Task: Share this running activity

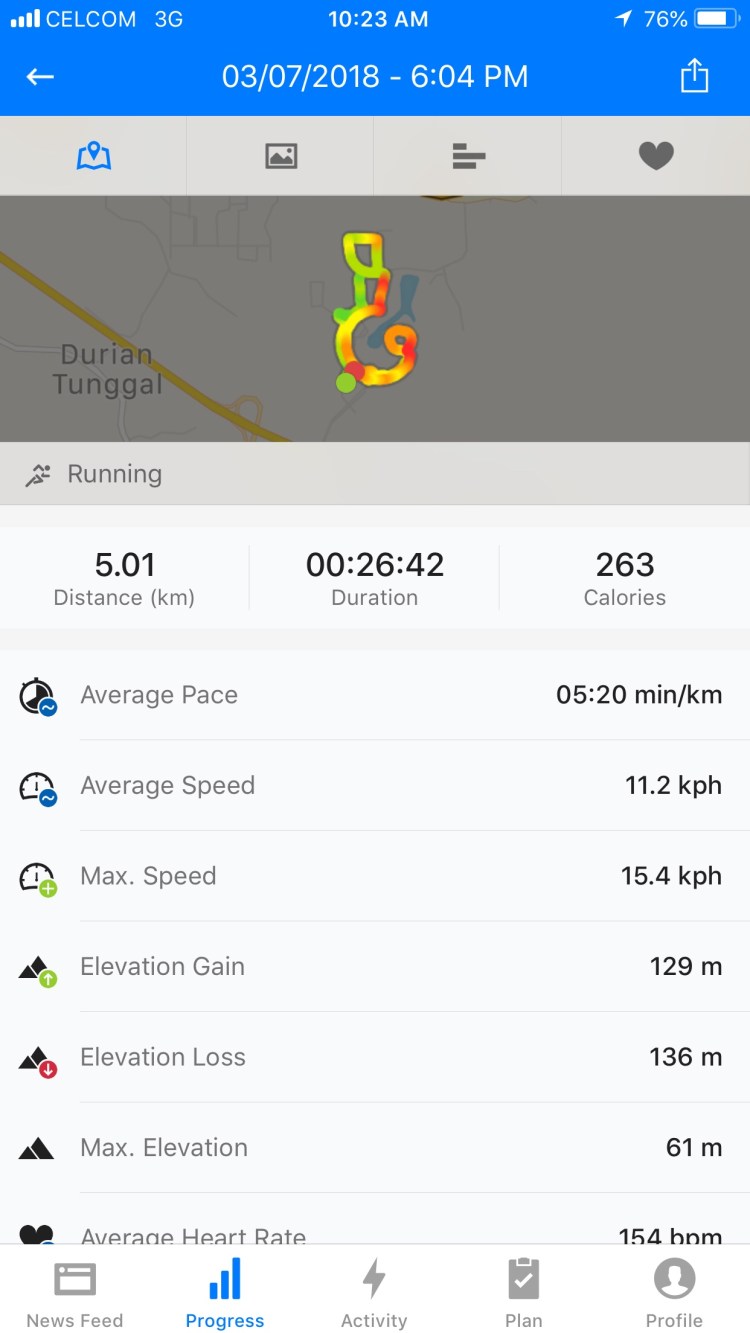Action: (x=694, y=77)
